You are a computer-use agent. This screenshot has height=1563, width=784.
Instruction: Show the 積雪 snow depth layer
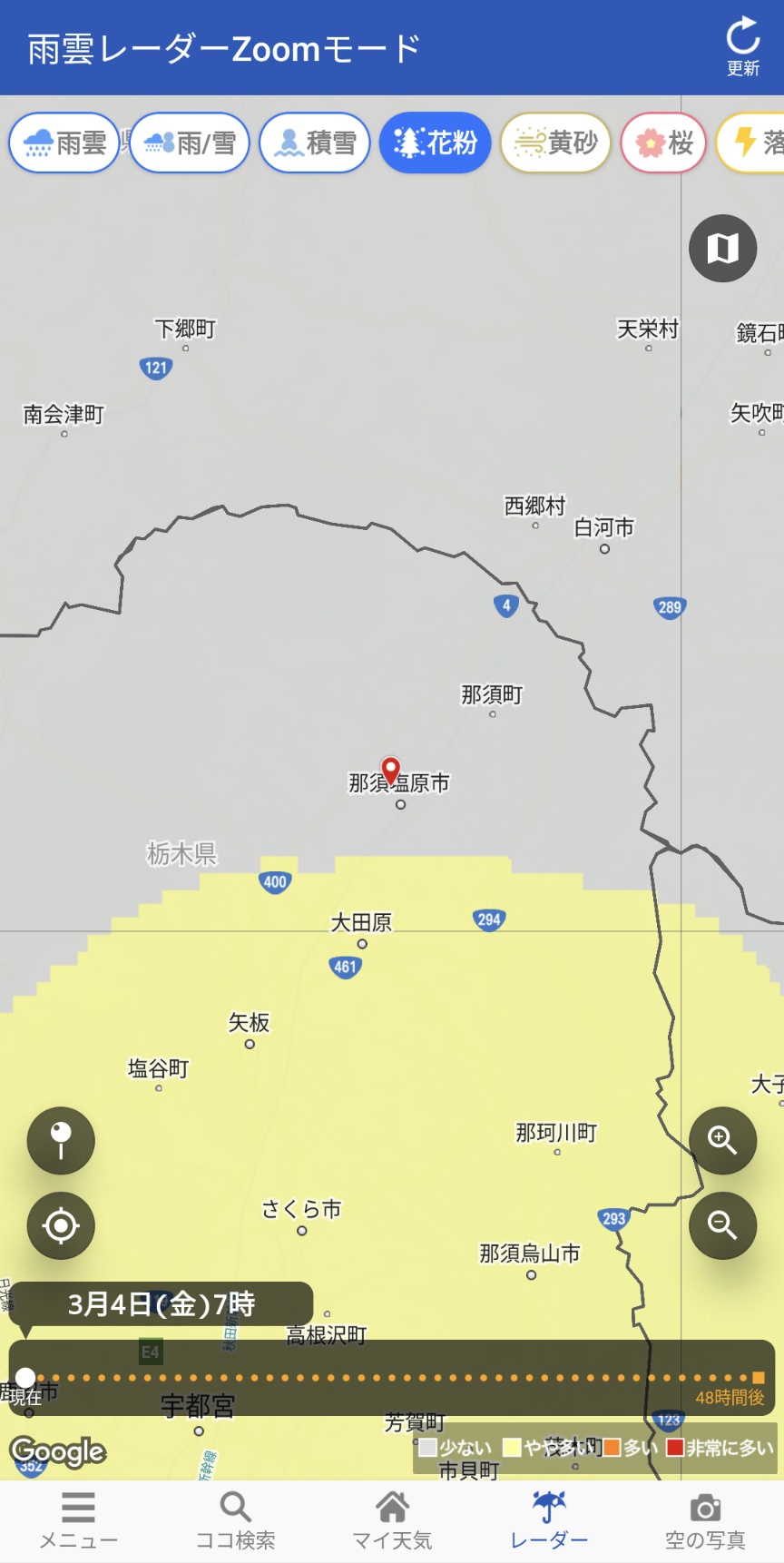click(315, 143)
